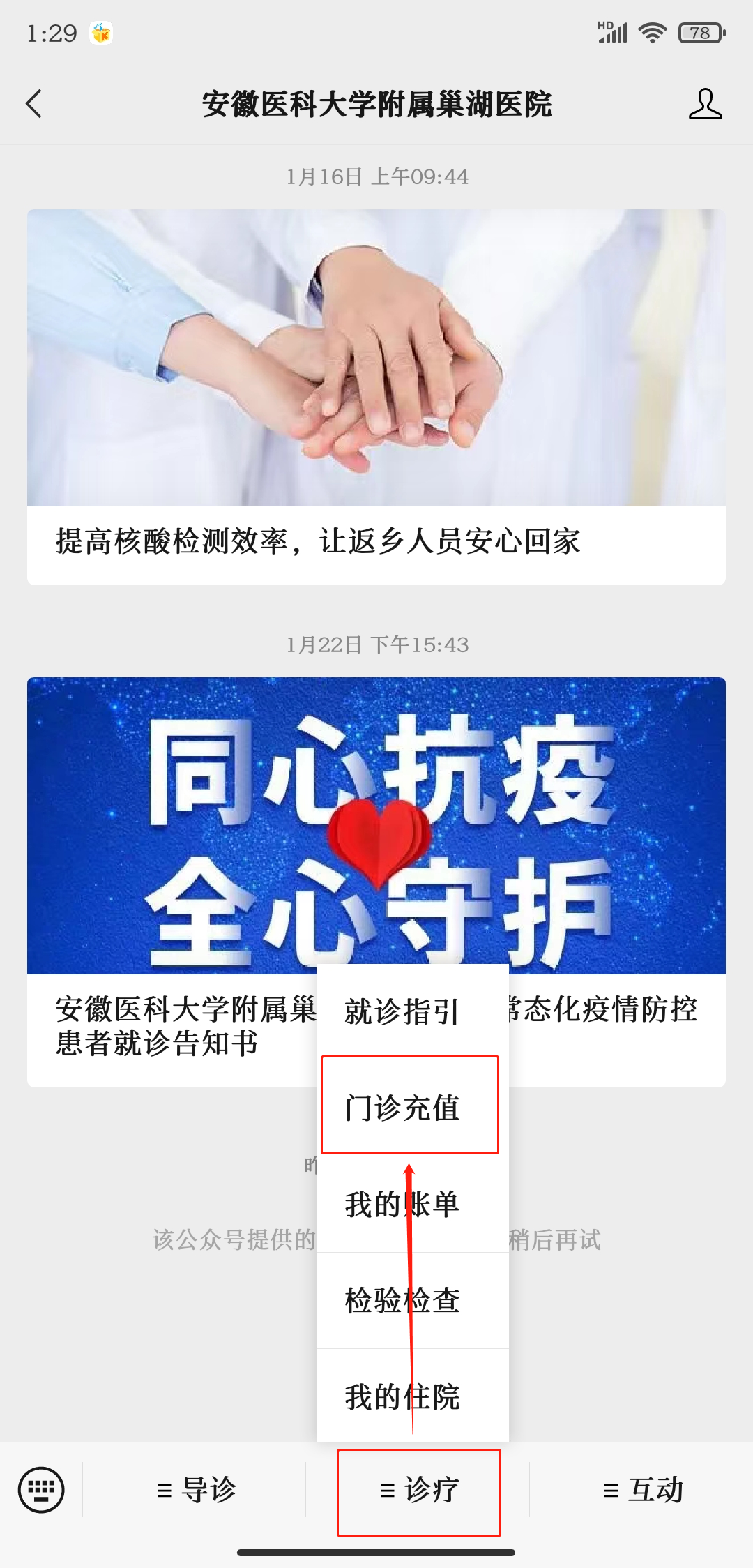Expand the 导诊 bottom menu
Screen dimensions: 753x1568
(x=196, y=1490)
